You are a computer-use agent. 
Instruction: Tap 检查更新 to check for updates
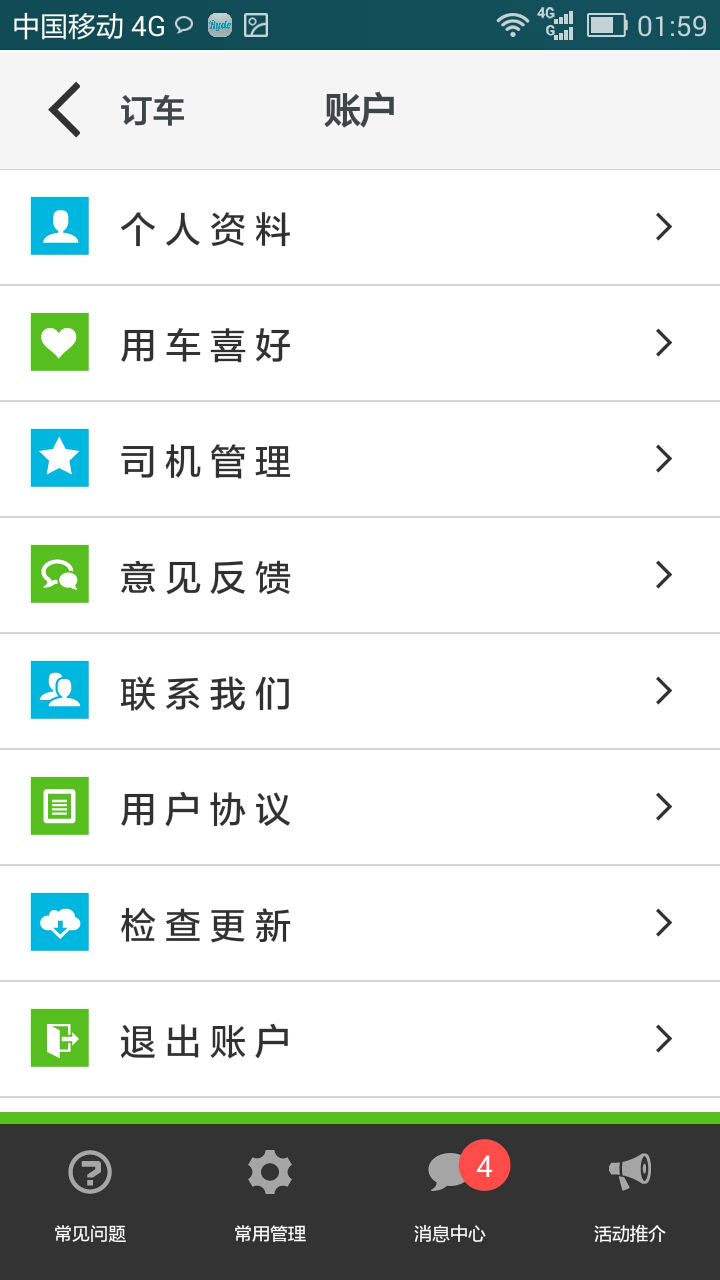(x=360, y=924)
